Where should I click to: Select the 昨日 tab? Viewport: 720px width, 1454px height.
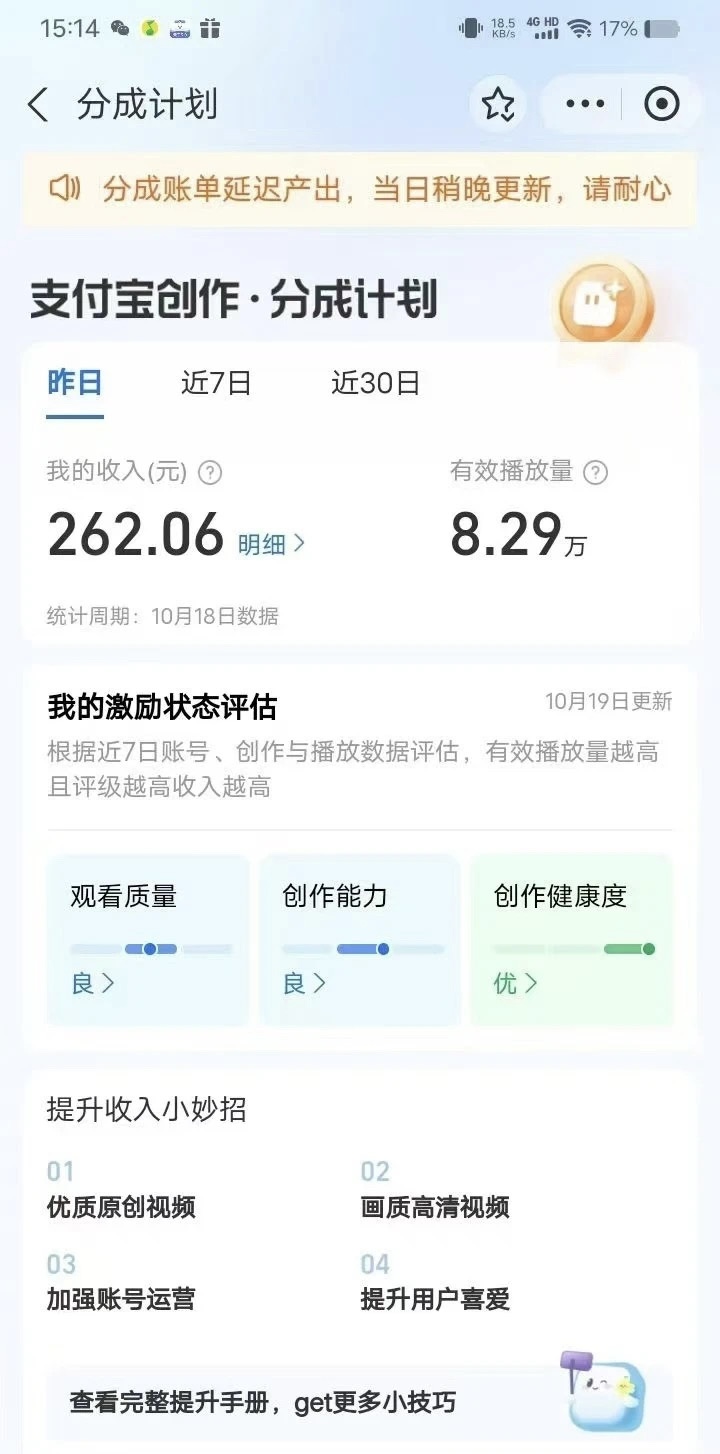(x=73, y=383)
